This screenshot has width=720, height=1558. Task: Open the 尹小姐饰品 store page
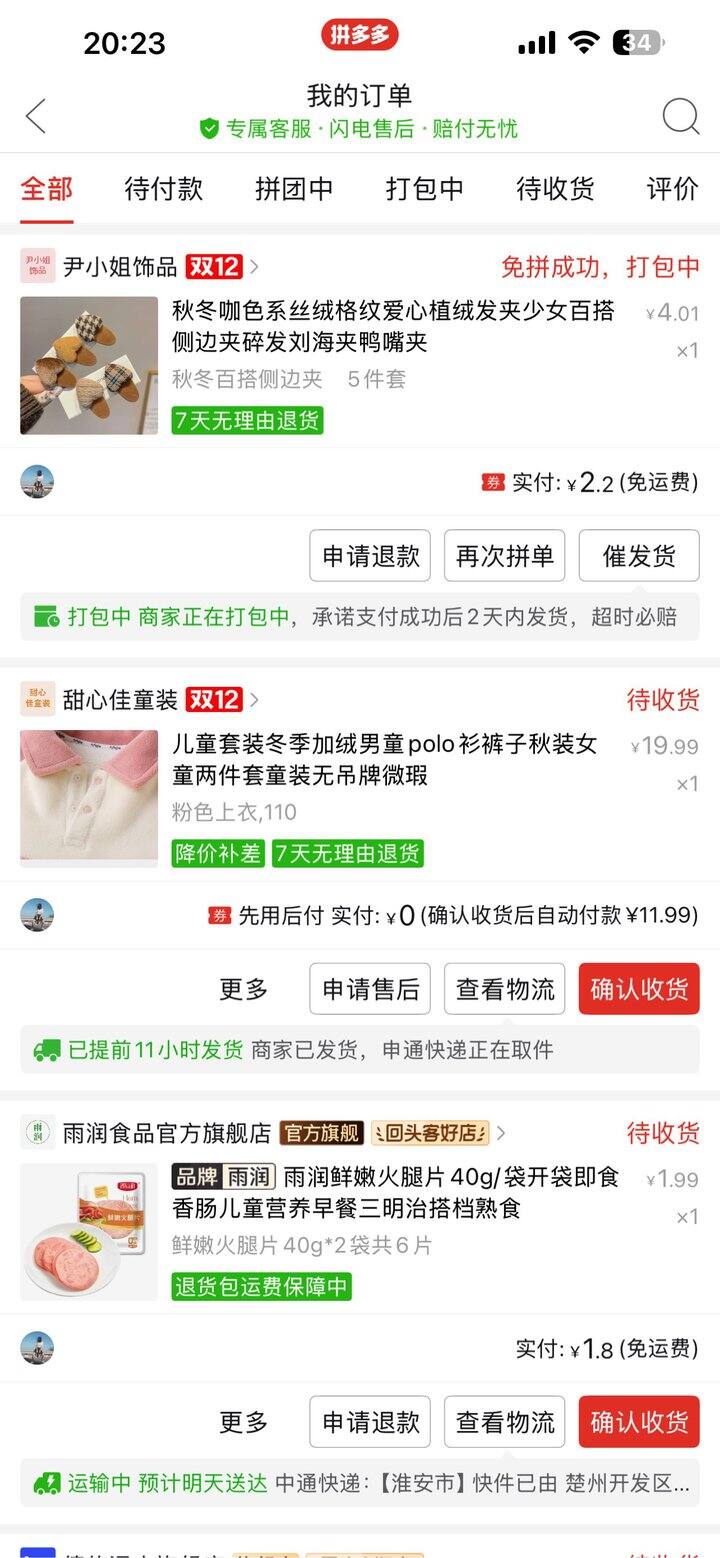coord(120,267)
